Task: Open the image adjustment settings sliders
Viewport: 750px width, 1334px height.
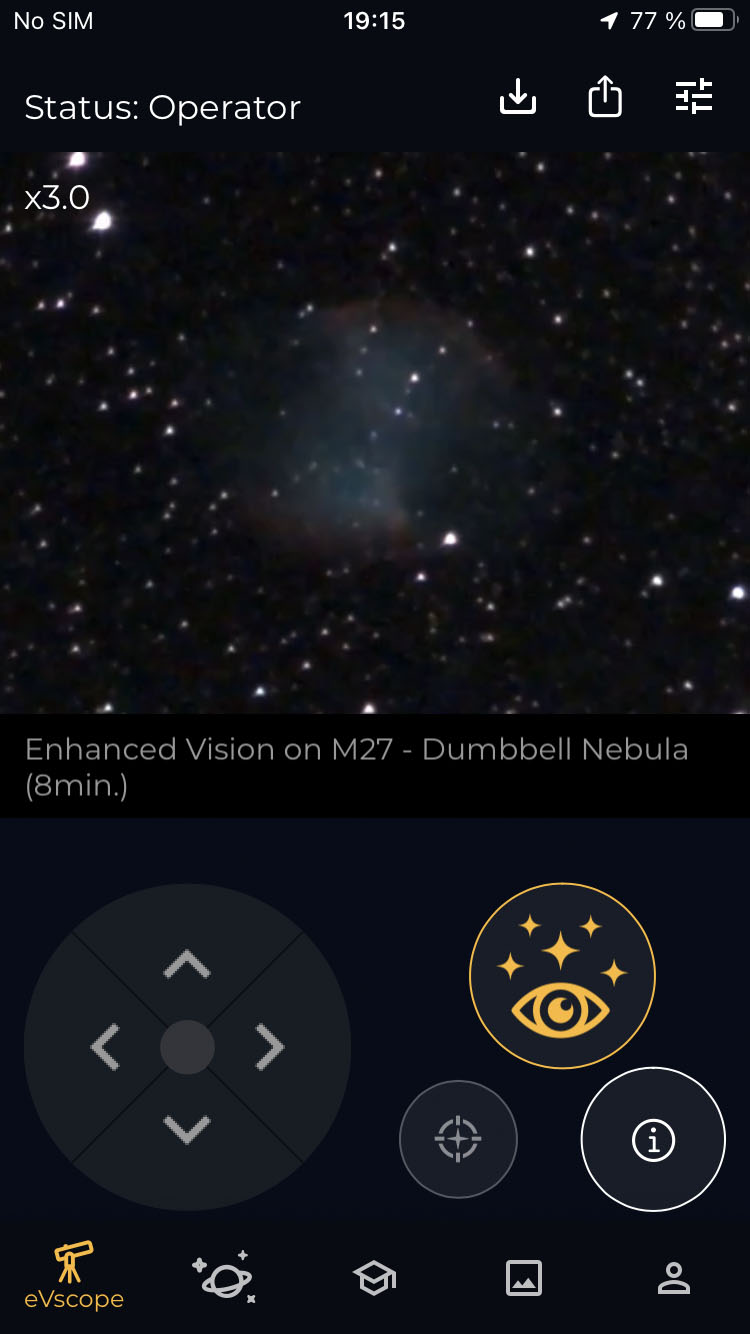Action: click(x=694, y=97)
